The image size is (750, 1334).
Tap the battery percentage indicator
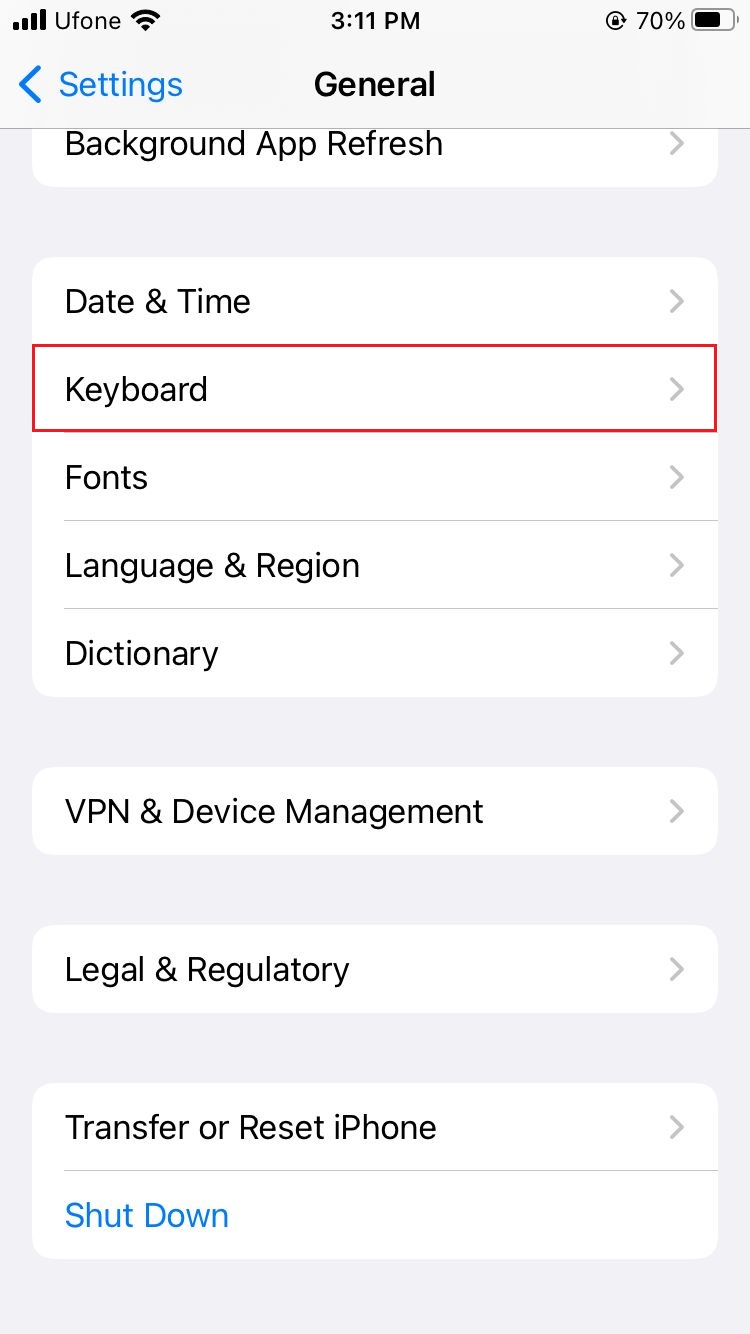coord(664,19)
